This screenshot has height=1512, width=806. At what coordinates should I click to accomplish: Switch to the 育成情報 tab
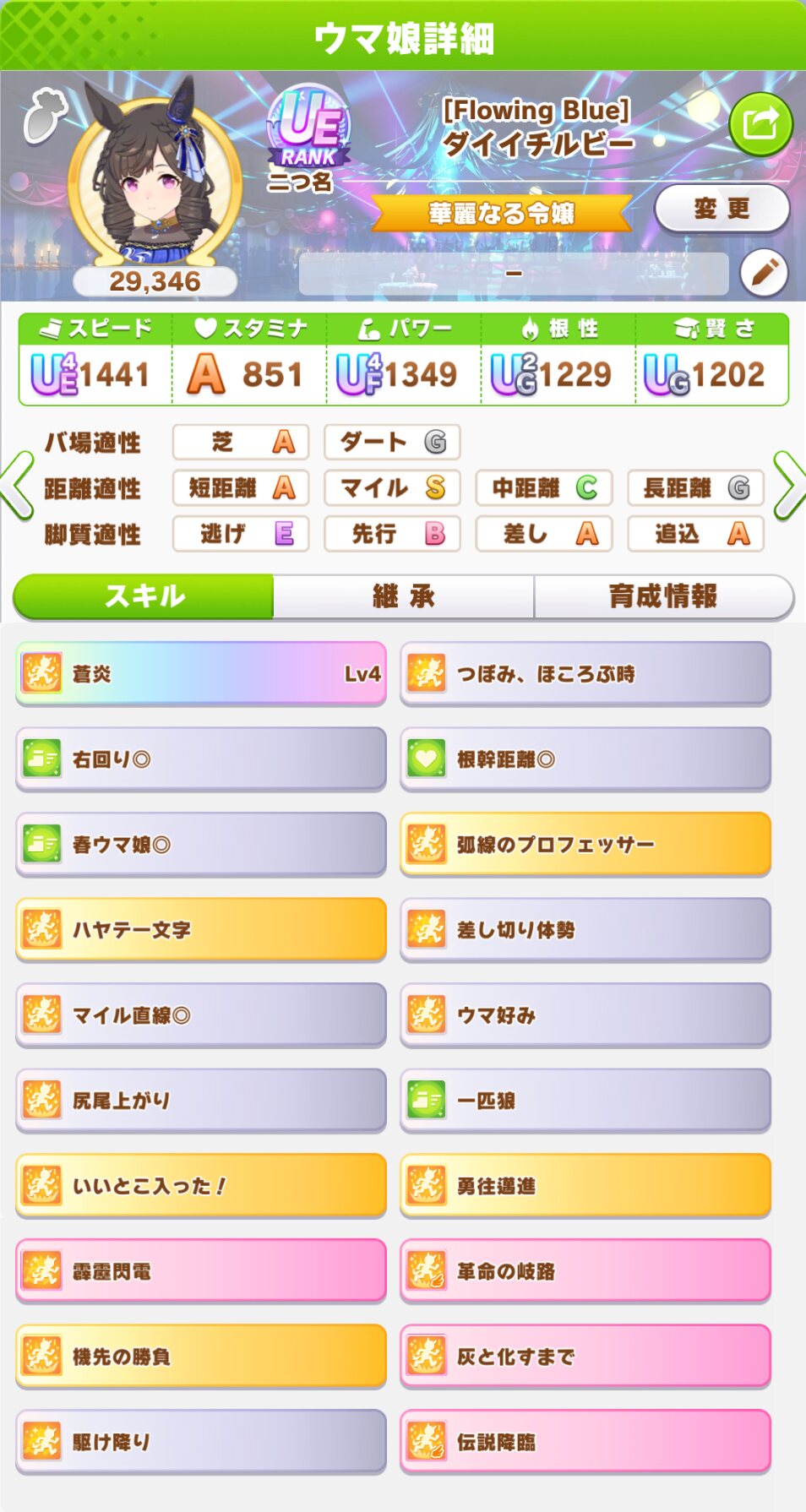(x=663, y=596)
